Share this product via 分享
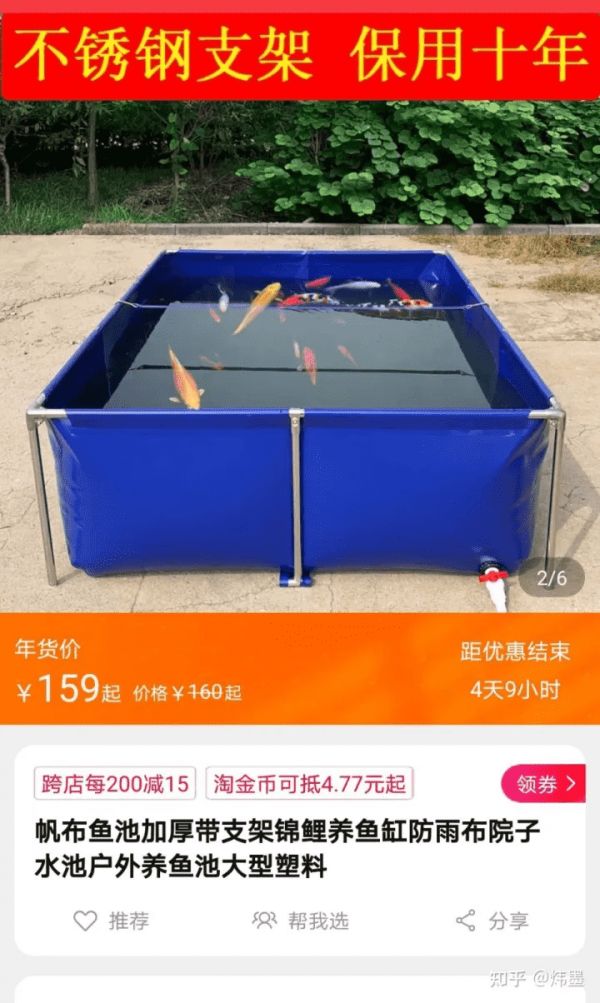This screenshot has width=600, height=1003. [x=492, y=921]
